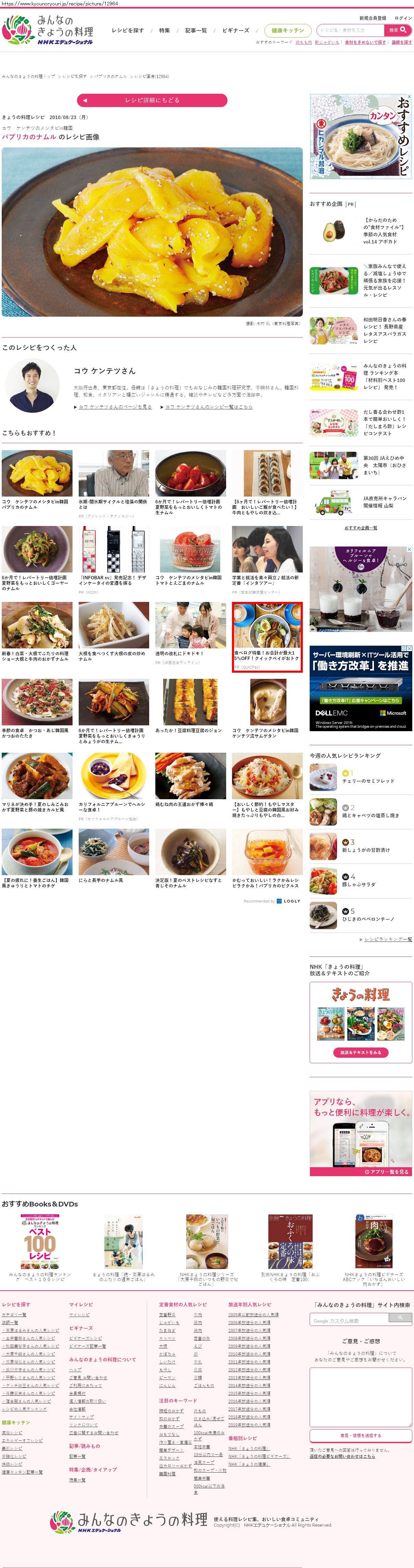
Task: Tap the レシピ詳細にもどる button
Action: pyautogui.click(x=152, y=101)
